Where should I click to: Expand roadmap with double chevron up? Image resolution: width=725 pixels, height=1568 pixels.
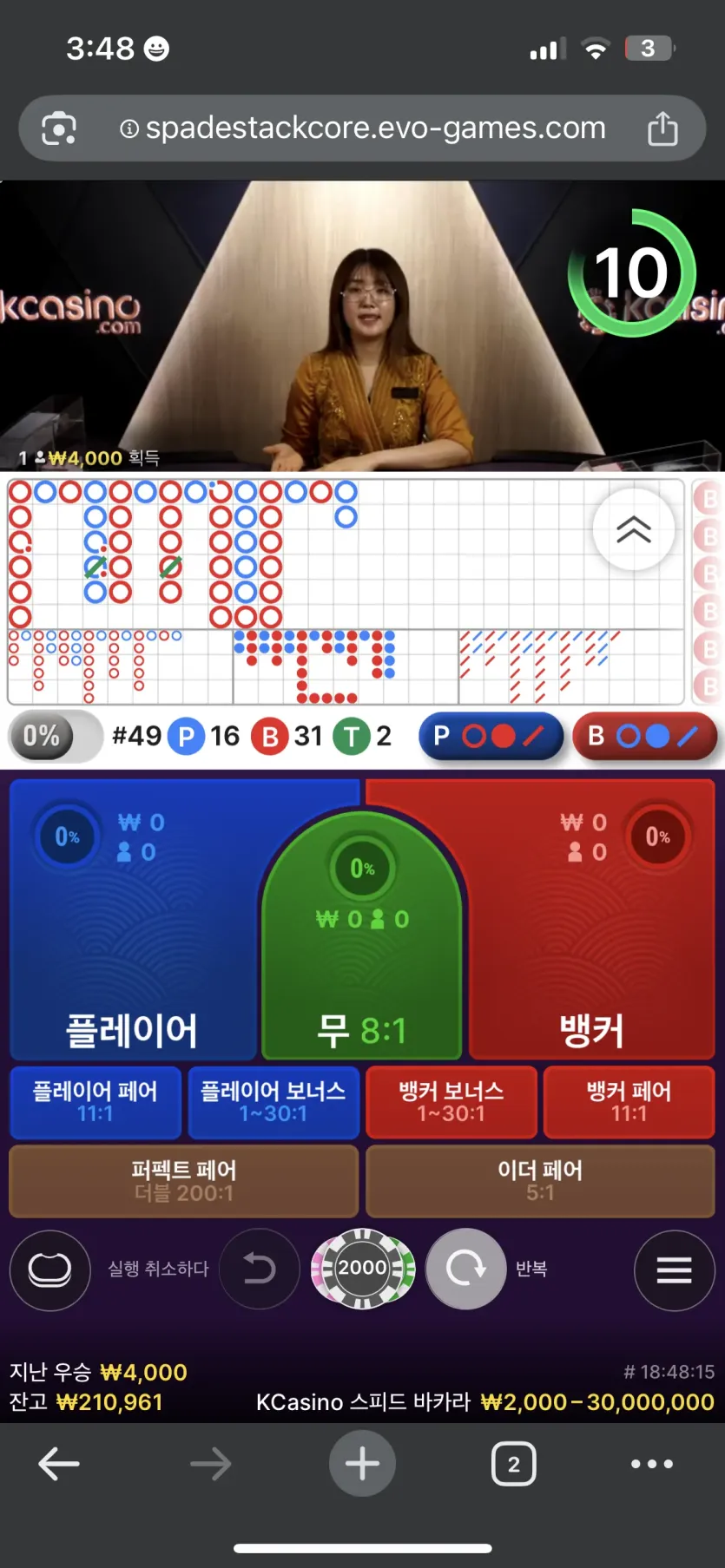(634, 528)
